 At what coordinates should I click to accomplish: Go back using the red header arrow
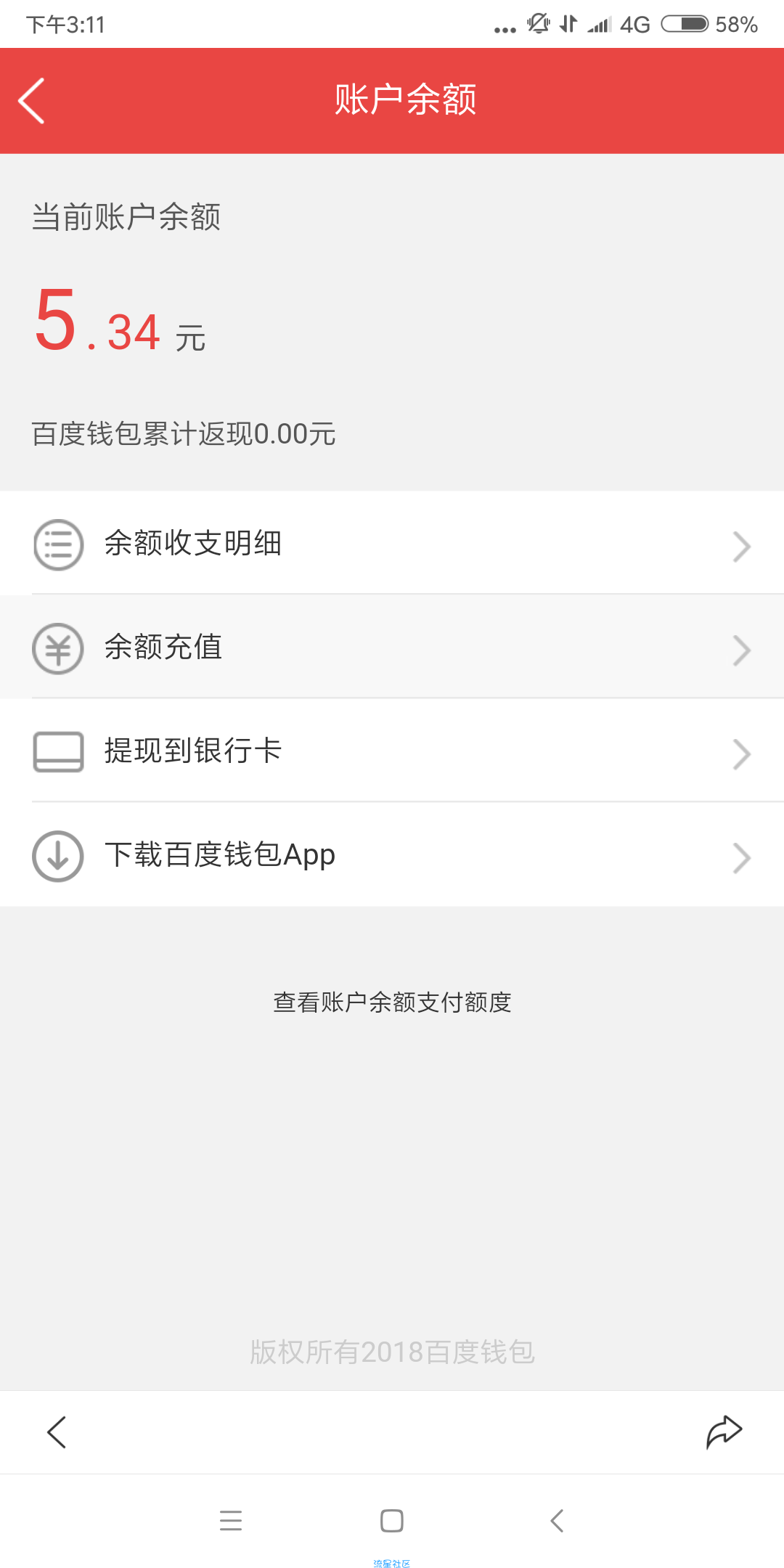[32, 101]
